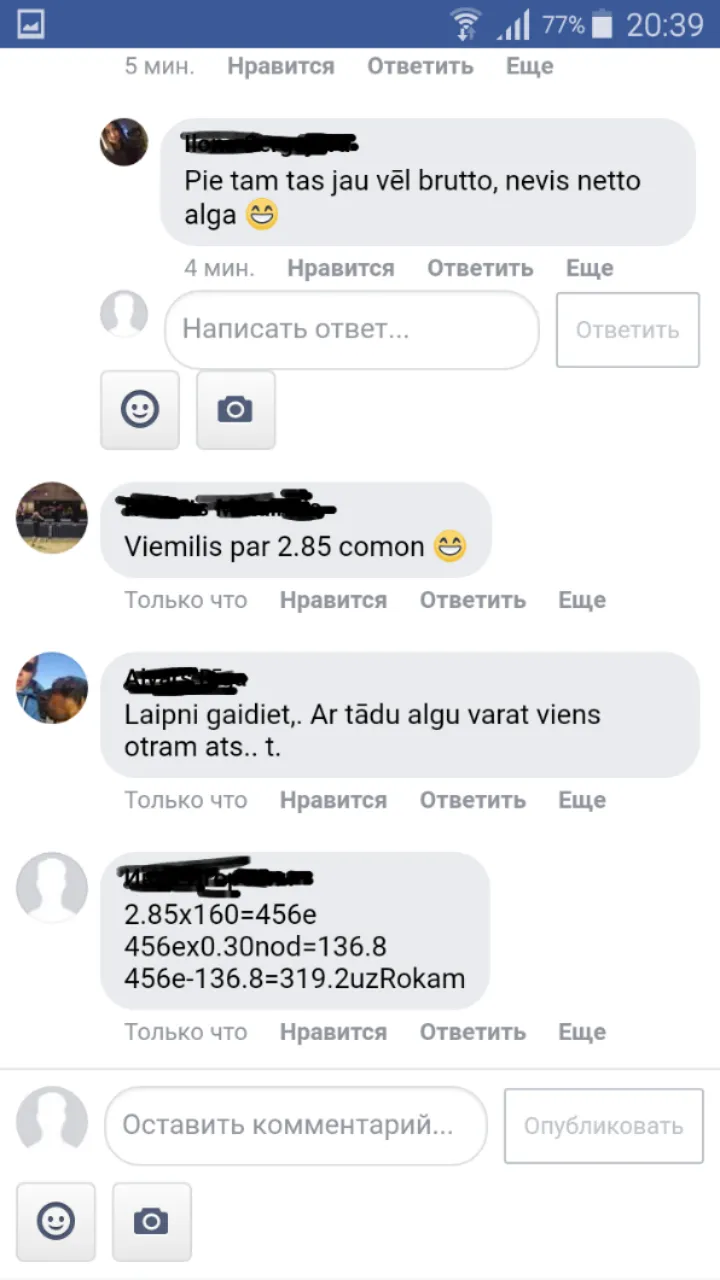Attach a photo to the reply
This screenshot has height=1280, width=720.
[236, 409]
